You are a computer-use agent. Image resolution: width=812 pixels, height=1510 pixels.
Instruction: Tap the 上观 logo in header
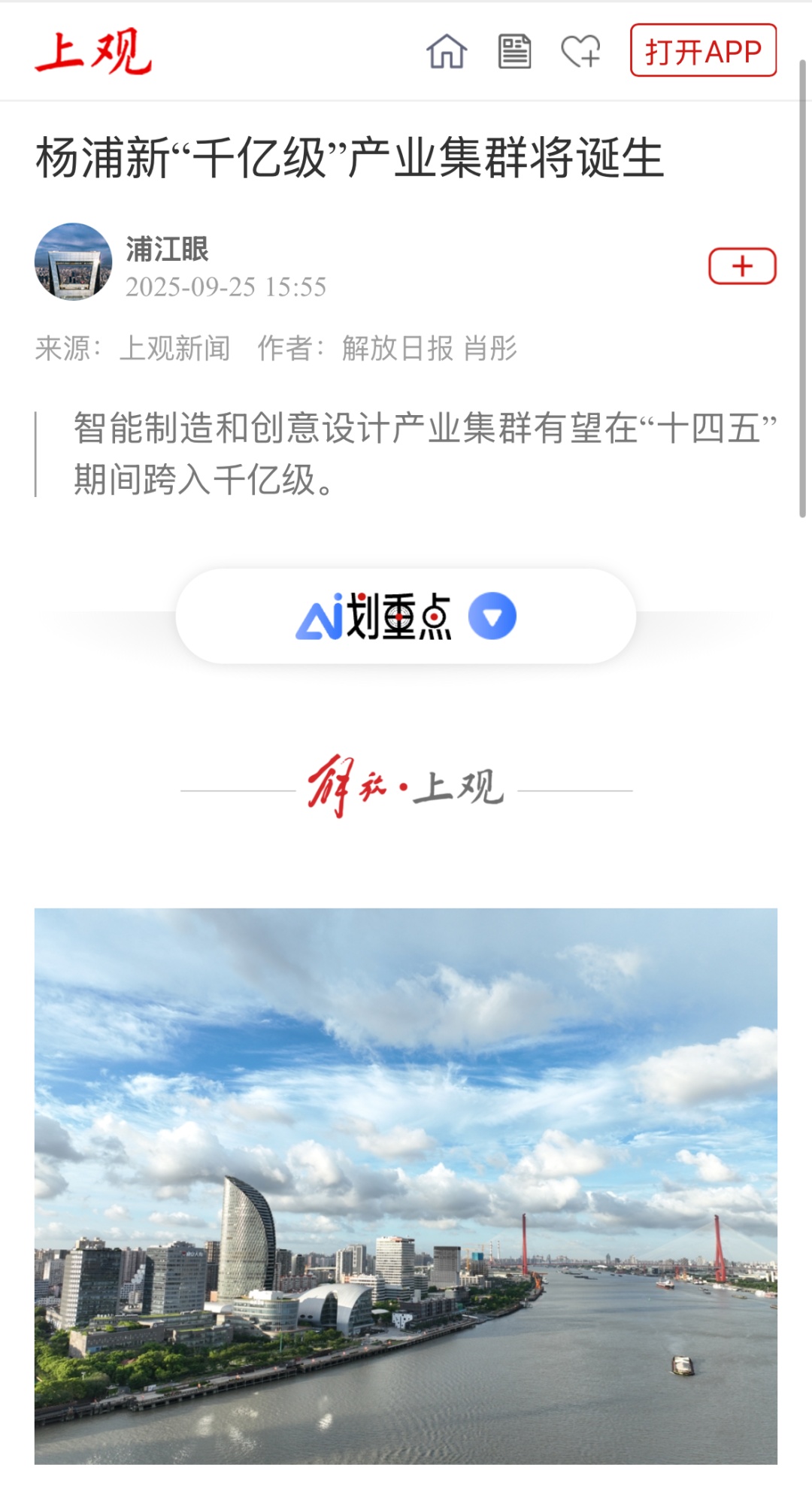pos(93,51)
